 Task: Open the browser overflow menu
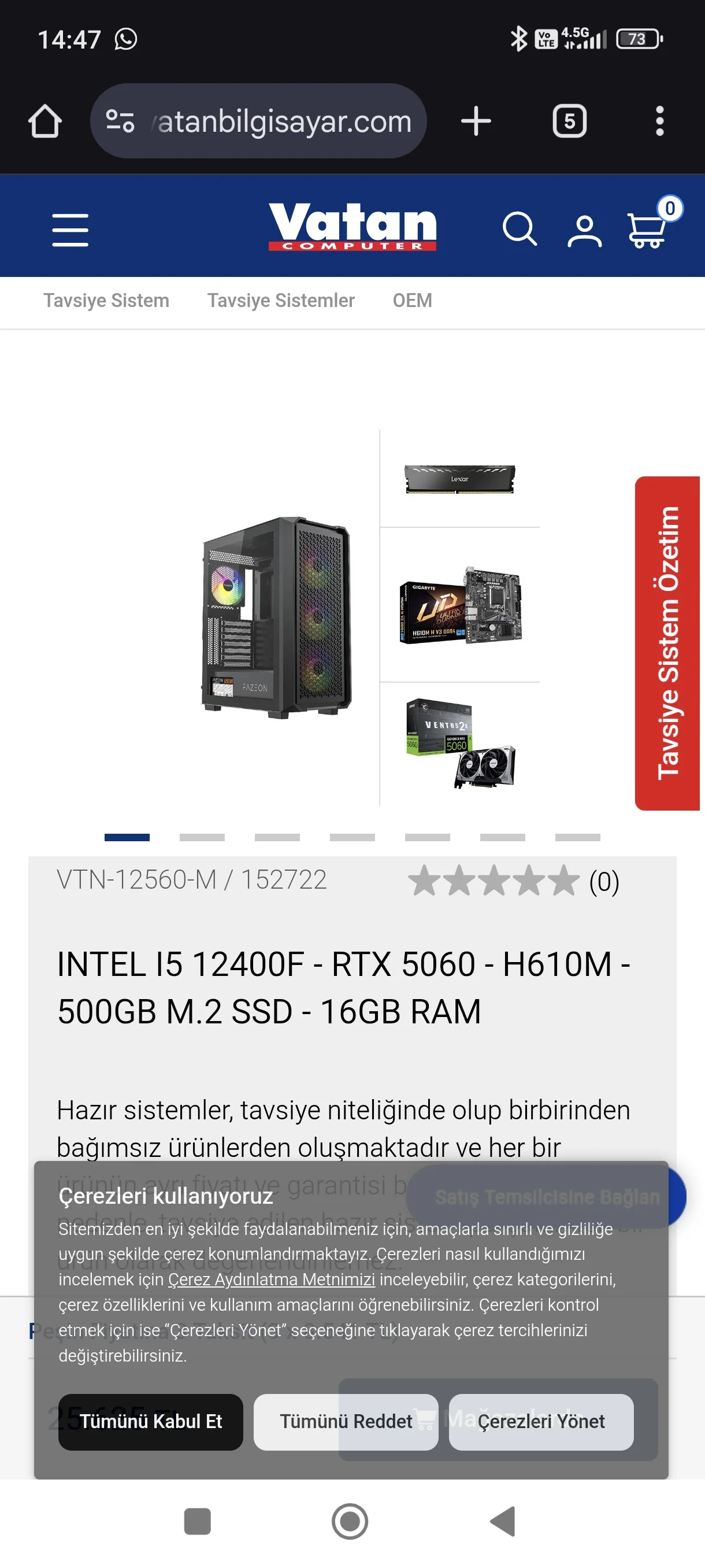(x=659, y=121)
